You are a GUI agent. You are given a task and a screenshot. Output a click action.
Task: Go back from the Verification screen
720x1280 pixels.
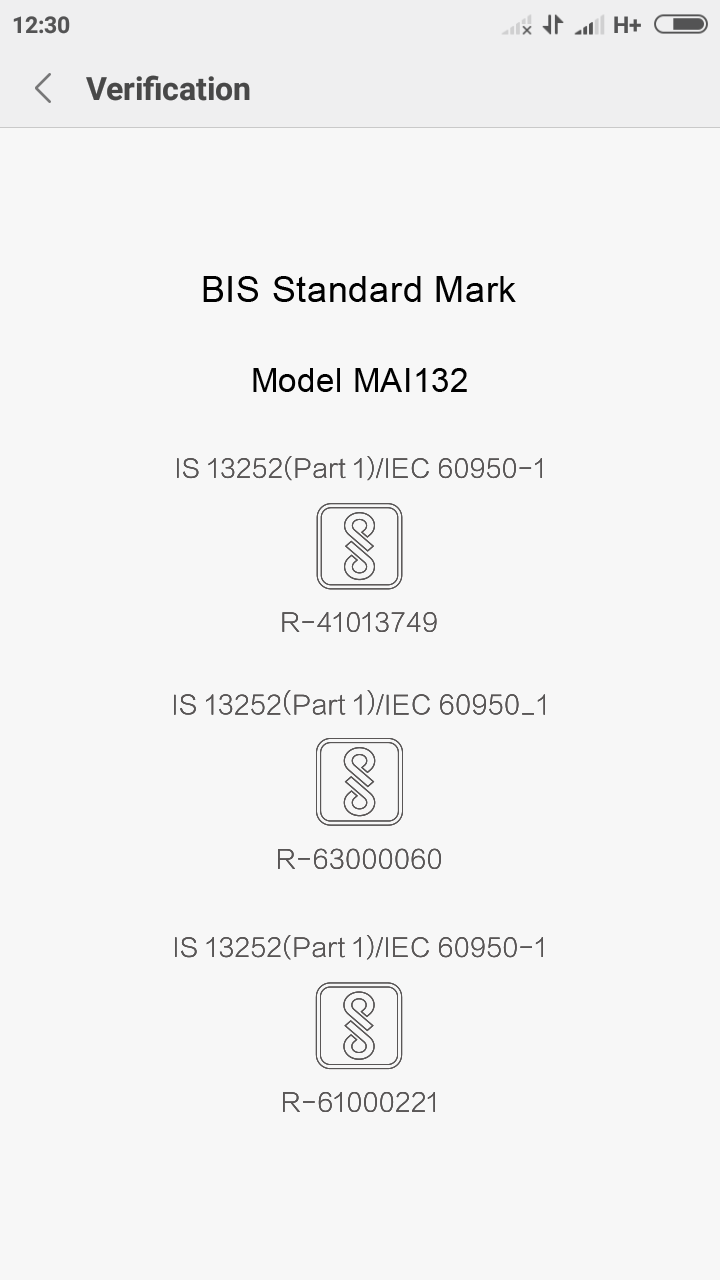(x=43, y=89)
